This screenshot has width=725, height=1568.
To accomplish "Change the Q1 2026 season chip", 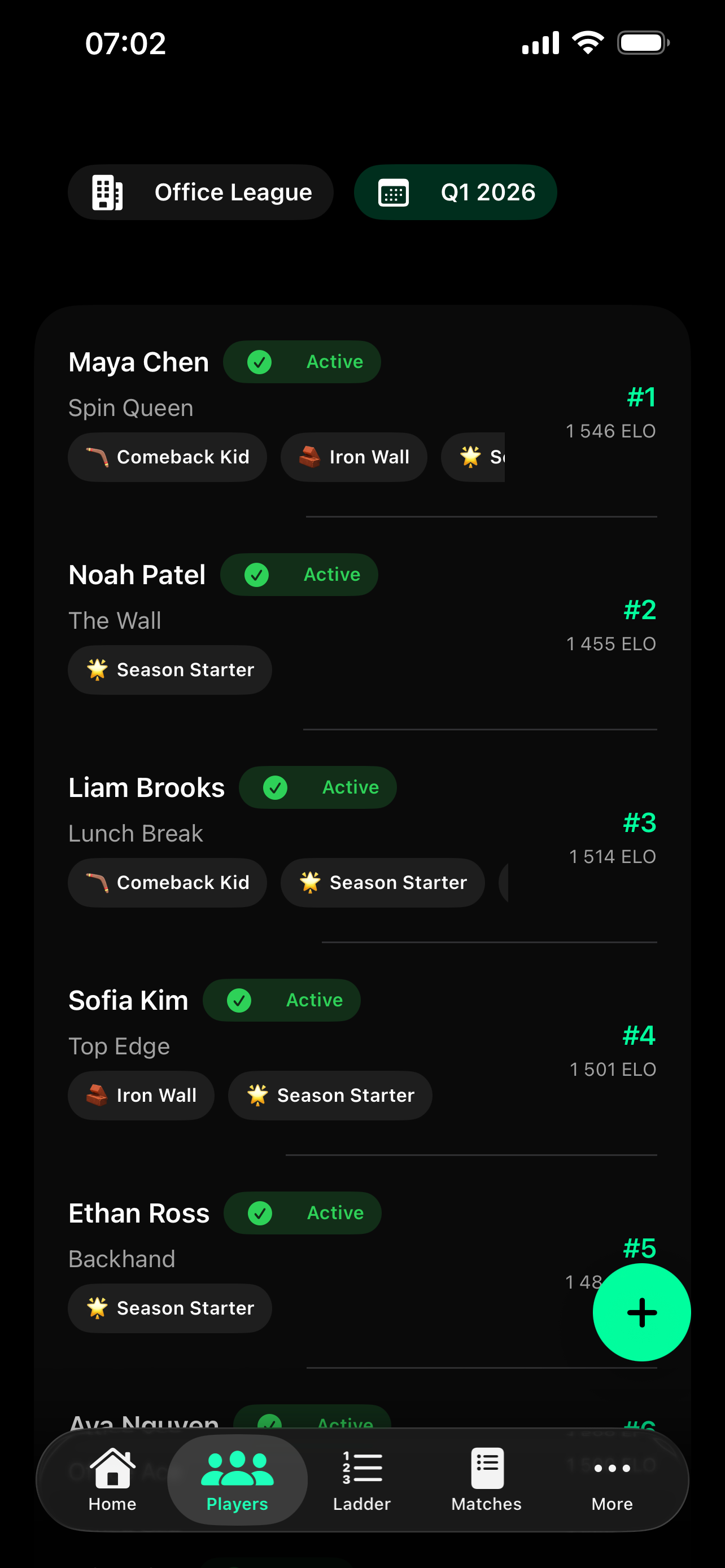I will pyautogui.click(x=455, y=192).
